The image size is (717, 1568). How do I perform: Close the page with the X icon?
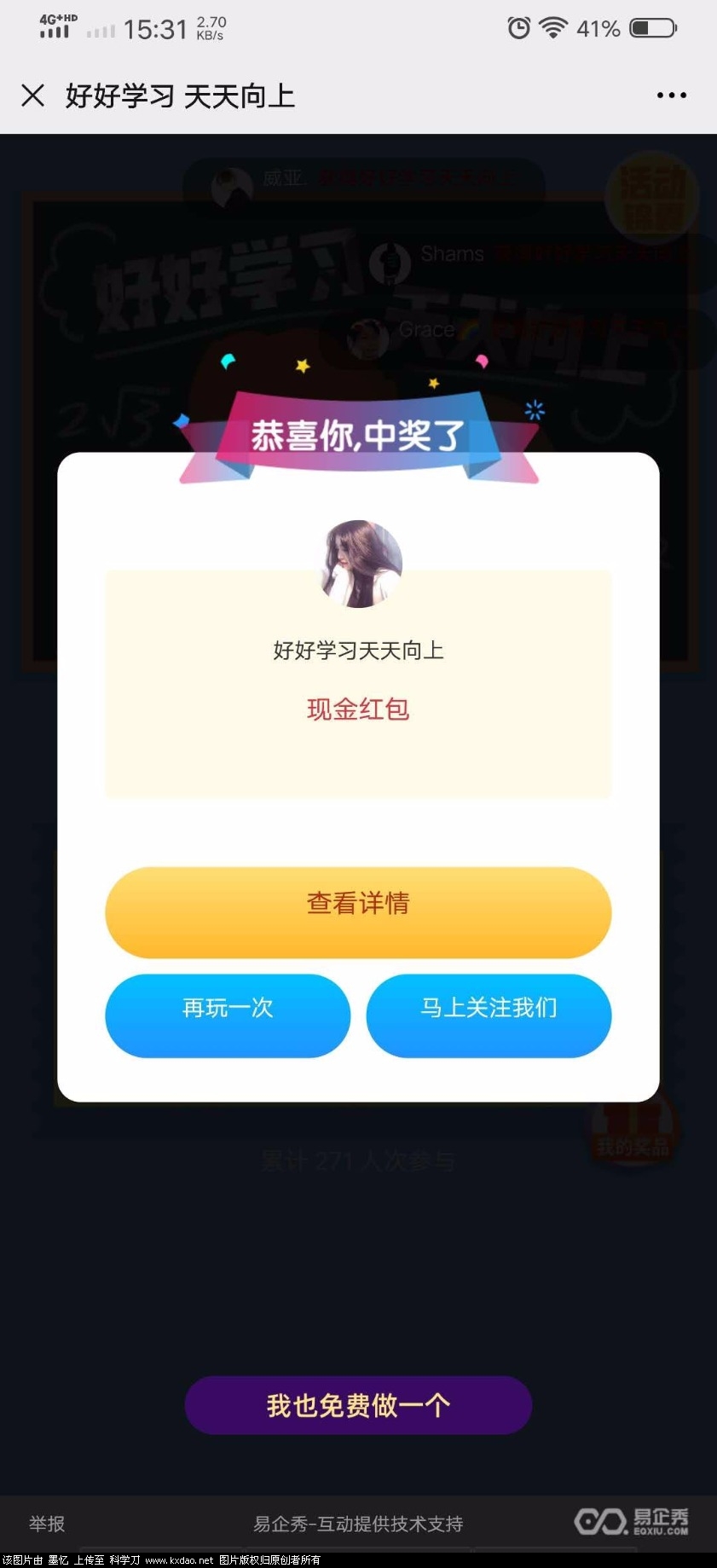coord(32,95)
